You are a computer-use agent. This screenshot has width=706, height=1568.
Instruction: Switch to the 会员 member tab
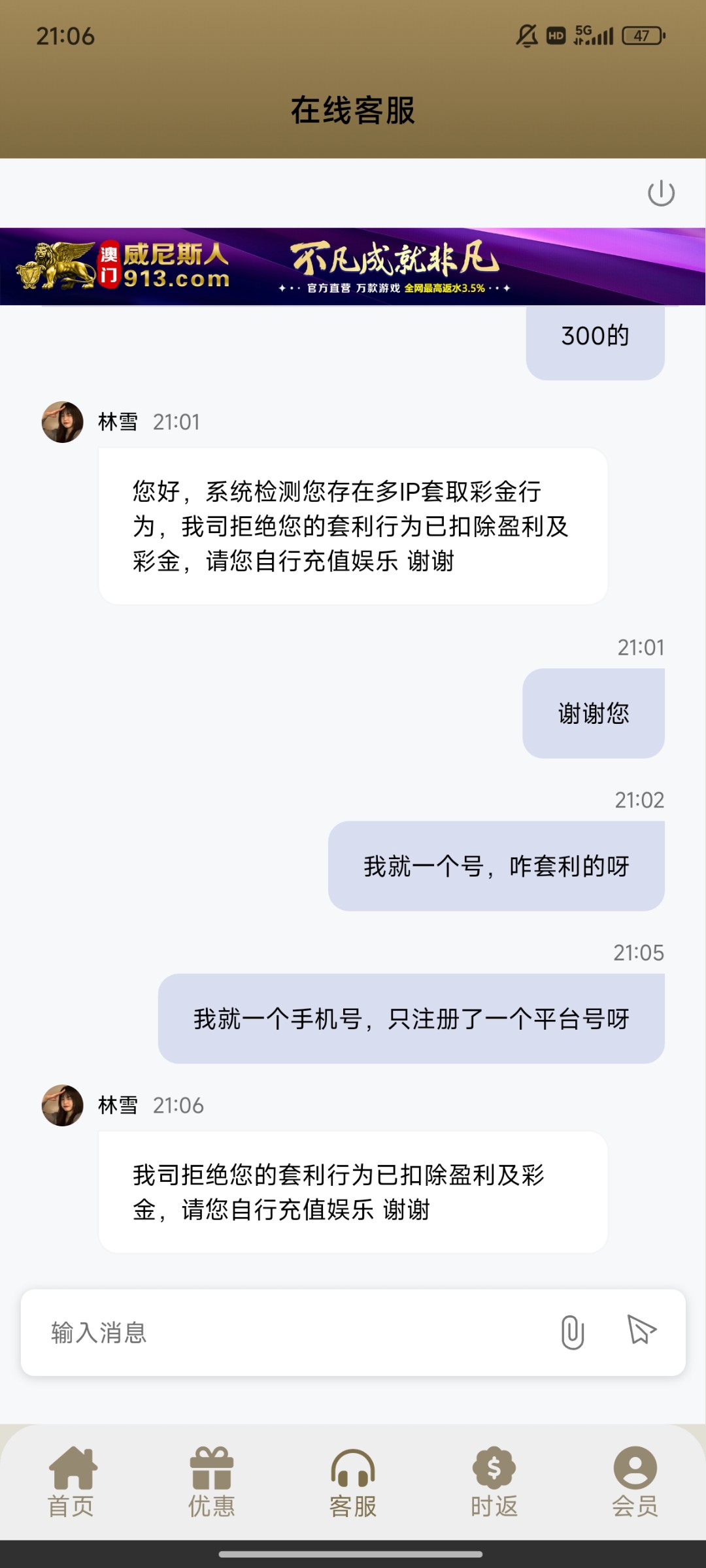pyautogui.click(x=635, y=1482)
